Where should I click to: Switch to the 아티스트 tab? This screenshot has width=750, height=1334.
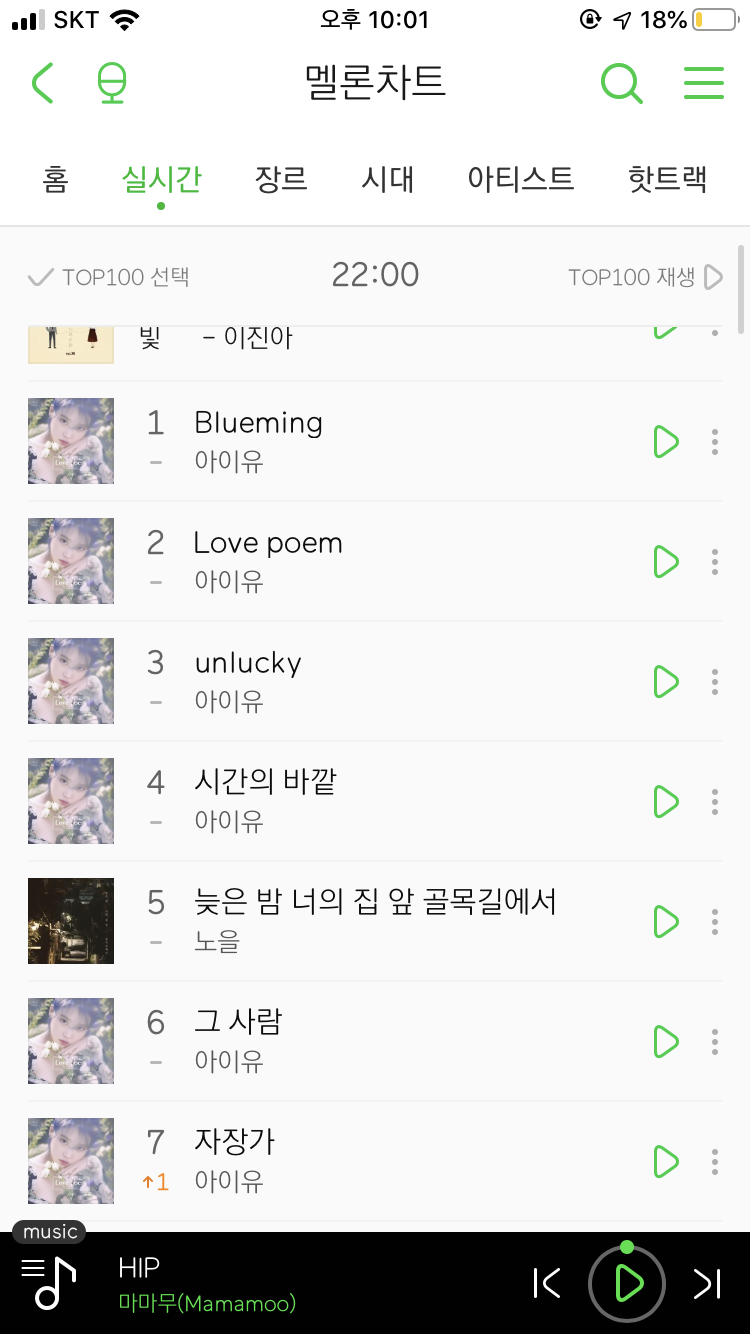pos(520,179)
